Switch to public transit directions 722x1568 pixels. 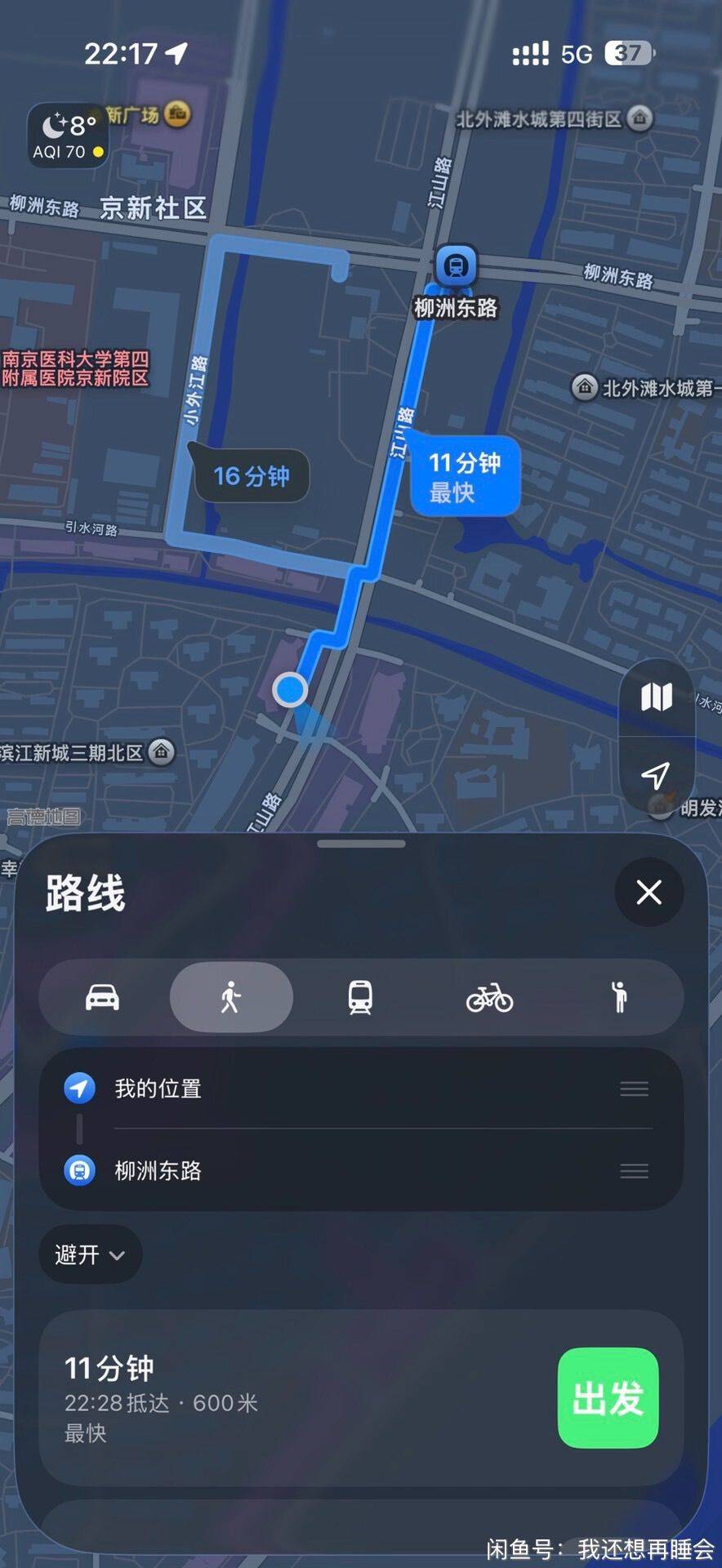360,997
